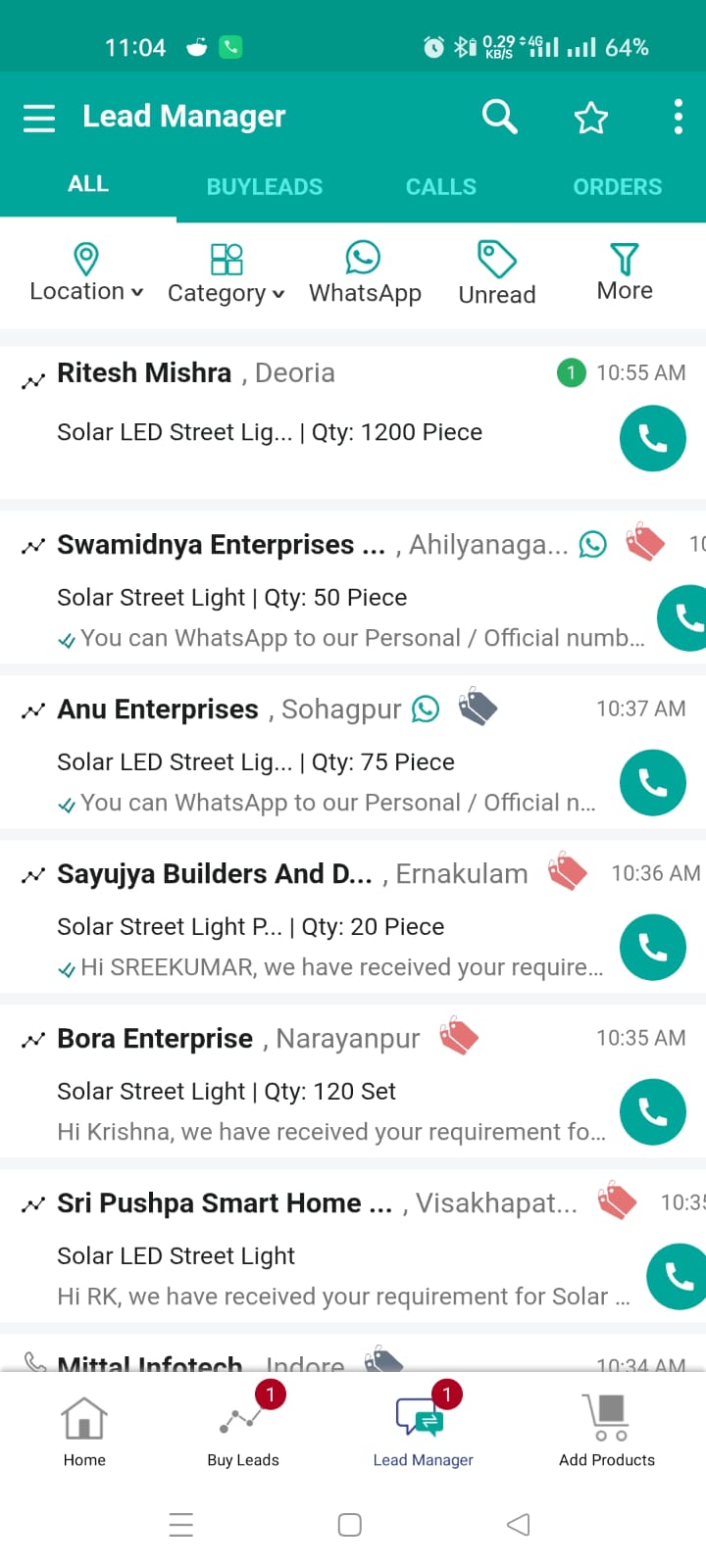
Task: Filter leads by WhatsApp
Action: pyautogui.click(x=364, y=271)
